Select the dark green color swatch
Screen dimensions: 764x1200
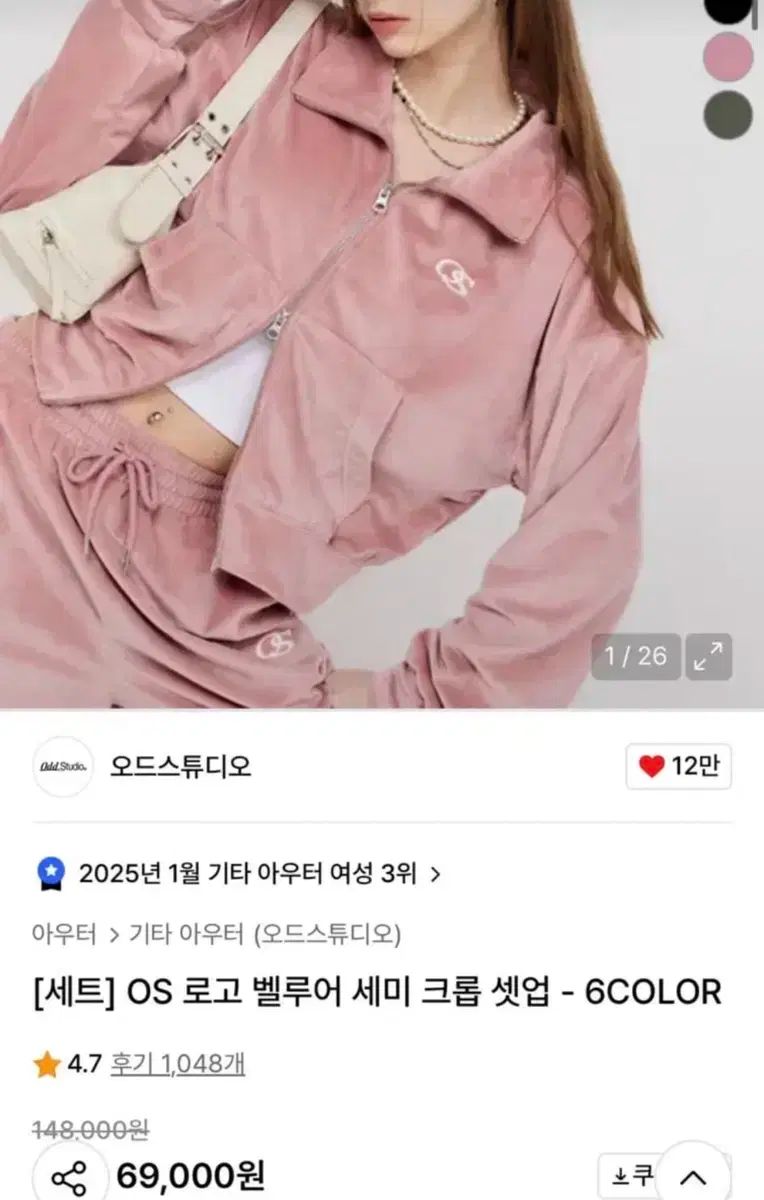(728, 114)
